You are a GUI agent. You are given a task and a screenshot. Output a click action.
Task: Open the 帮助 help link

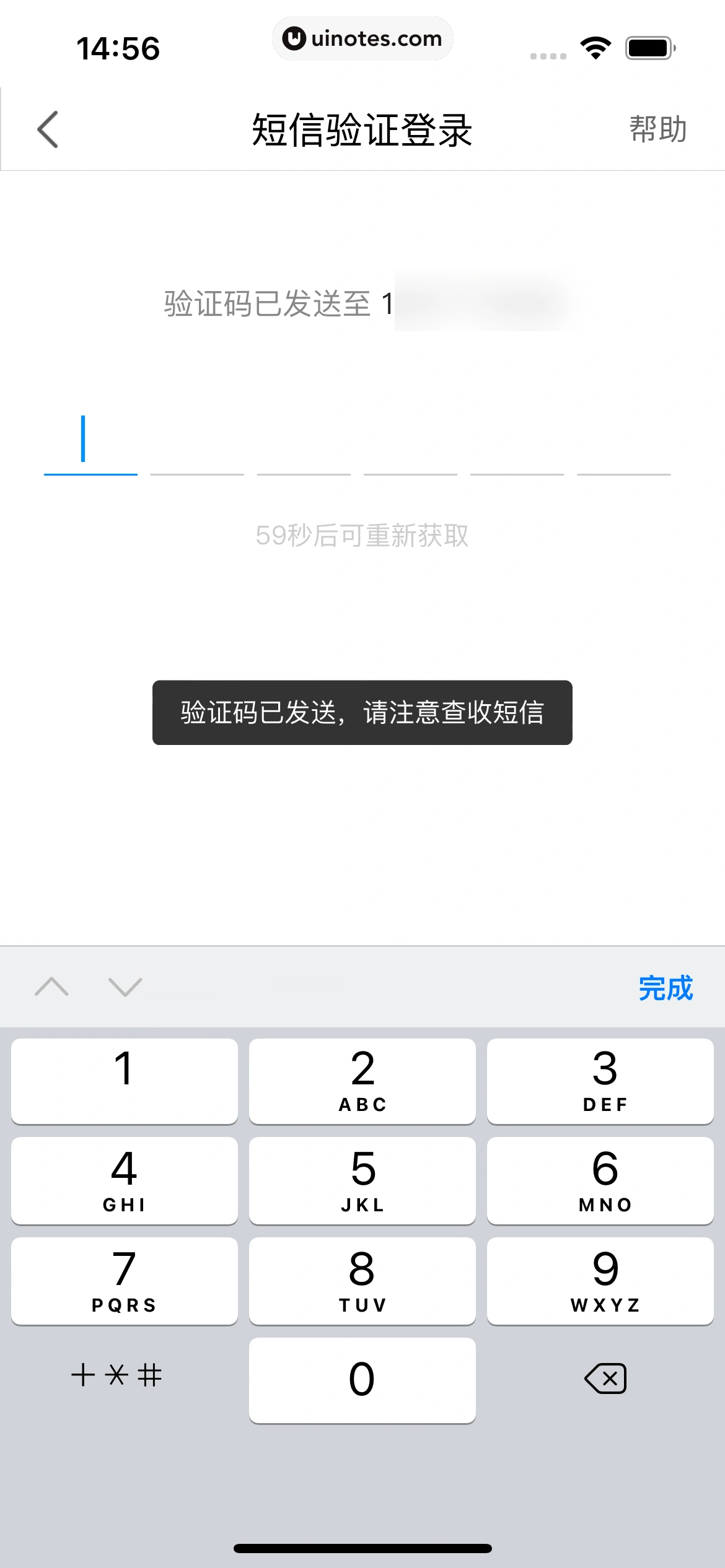click(657, 129)
